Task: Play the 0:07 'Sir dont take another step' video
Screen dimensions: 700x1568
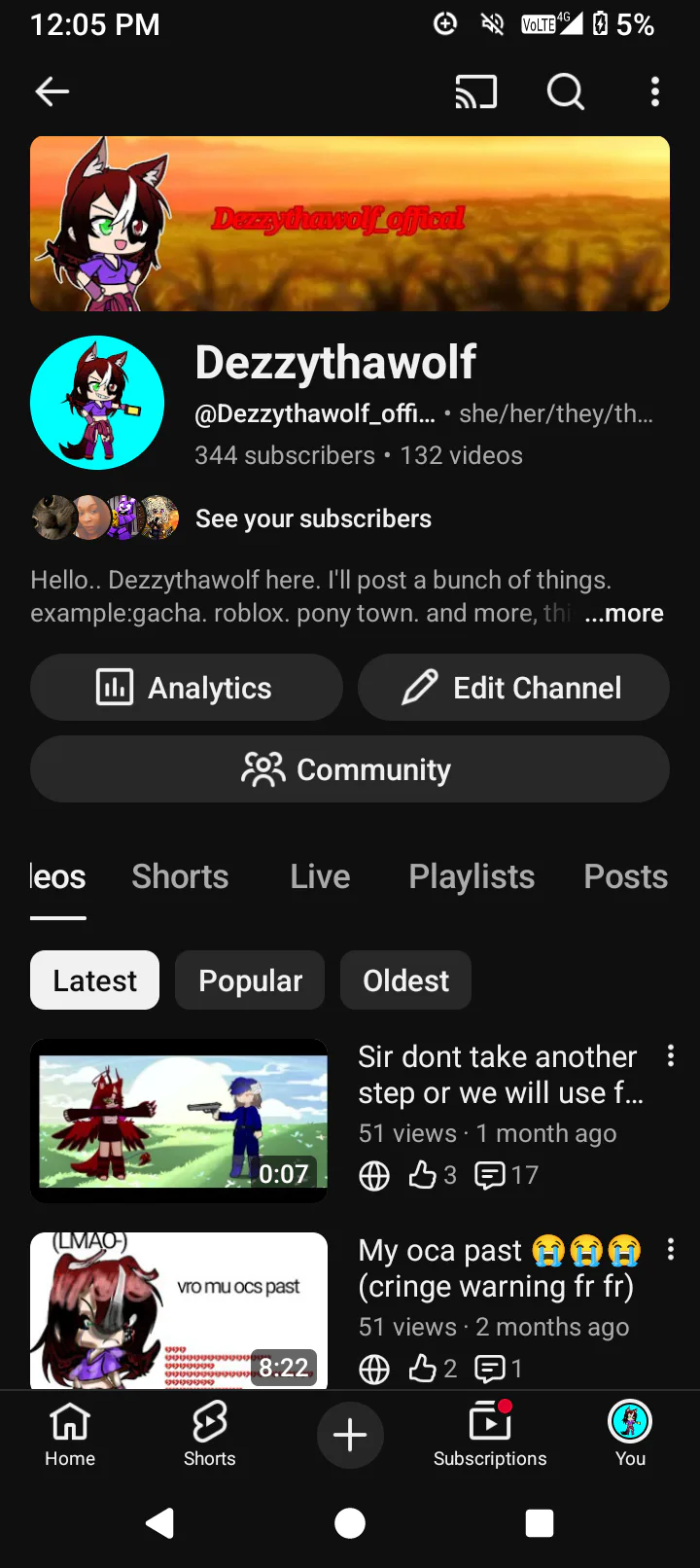Action: click(x=179, y=1121)
